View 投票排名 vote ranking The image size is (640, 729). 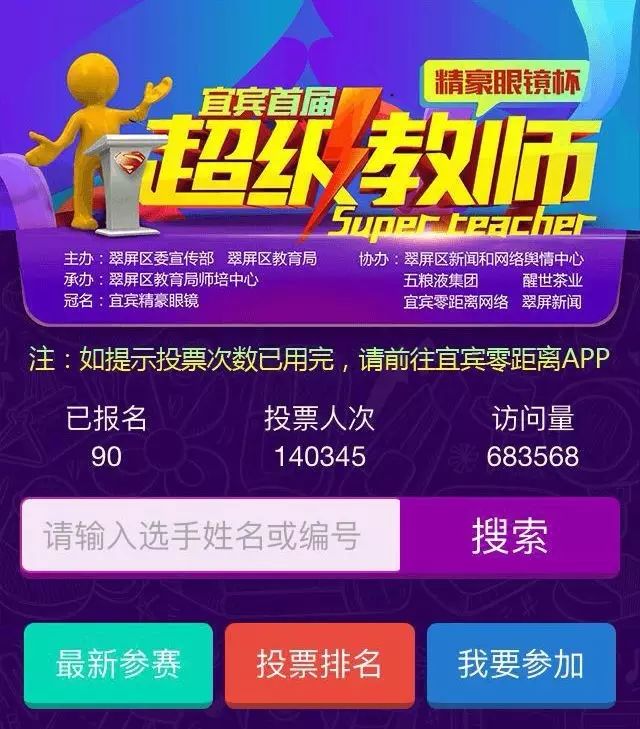pos(319,664)
